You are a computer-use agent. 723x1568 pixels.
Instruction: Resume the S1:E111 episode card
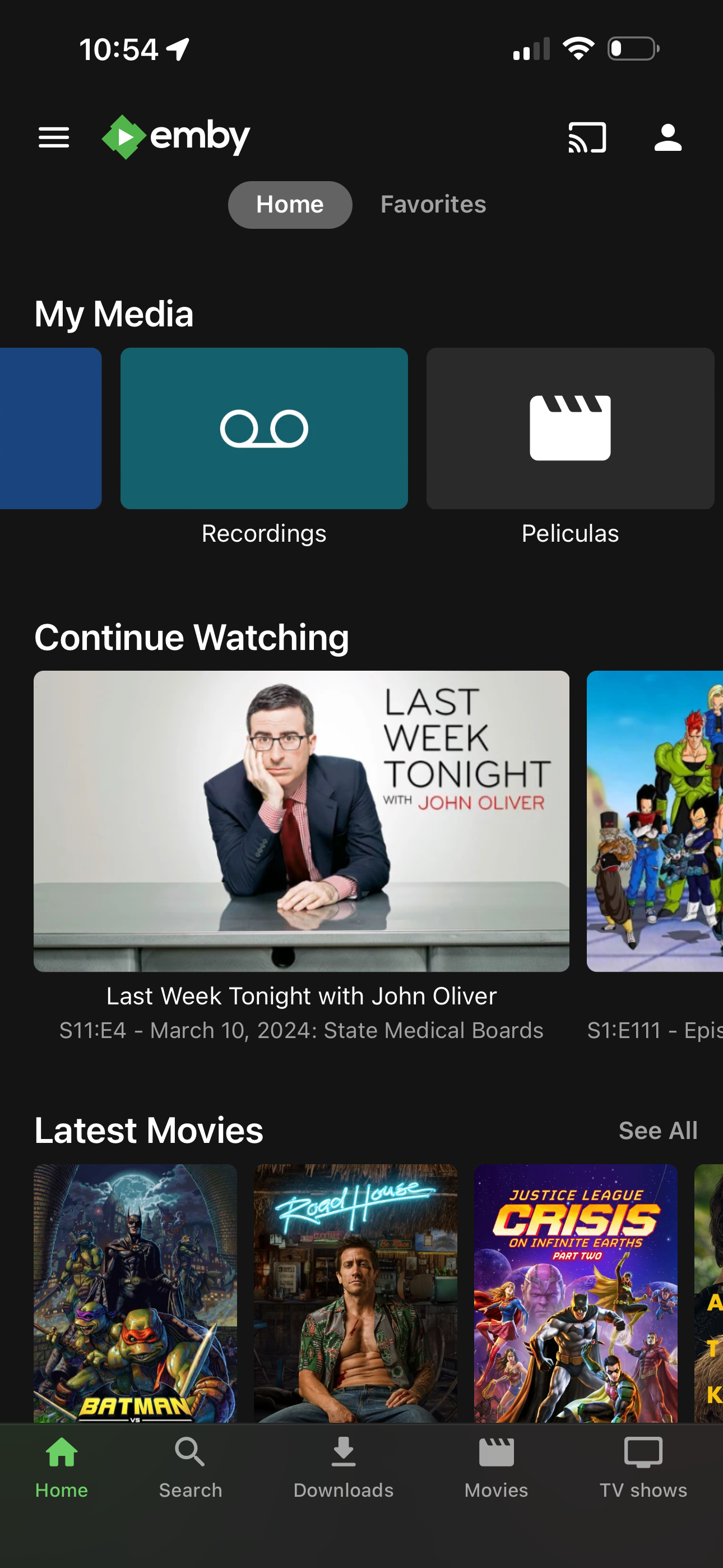[655, 820]
